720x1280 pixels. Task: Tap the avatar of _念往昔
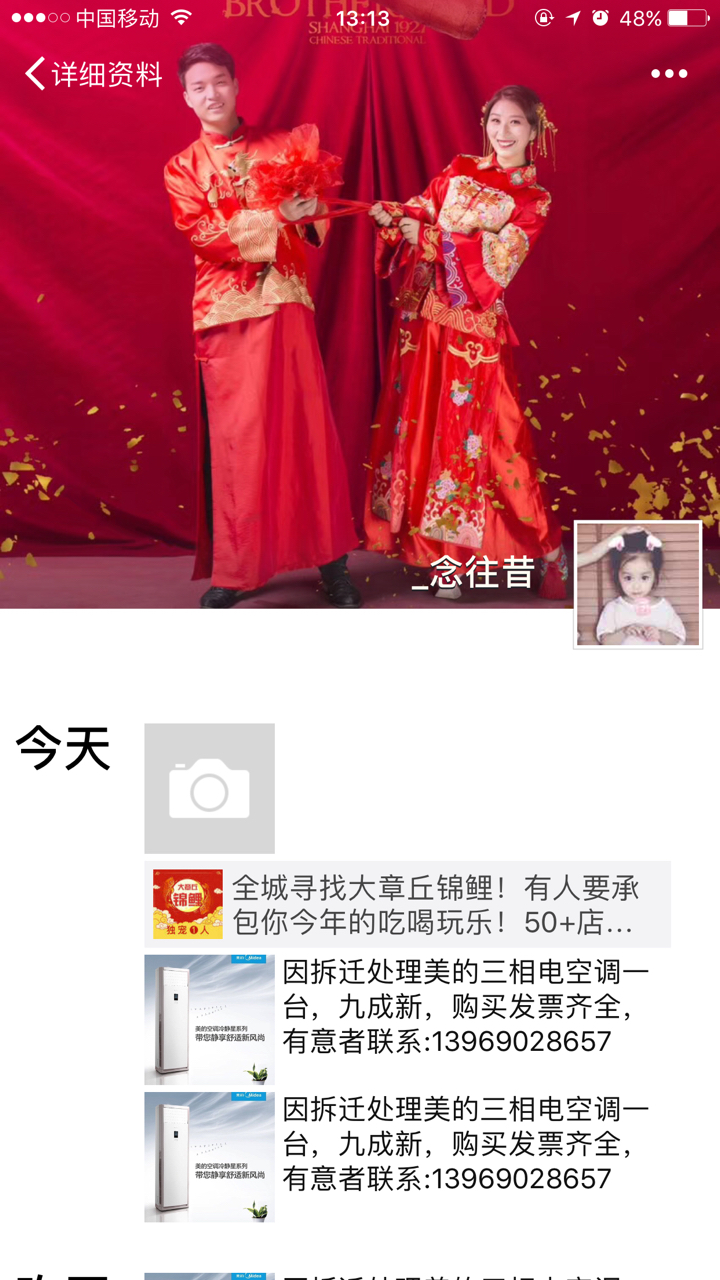638,585
